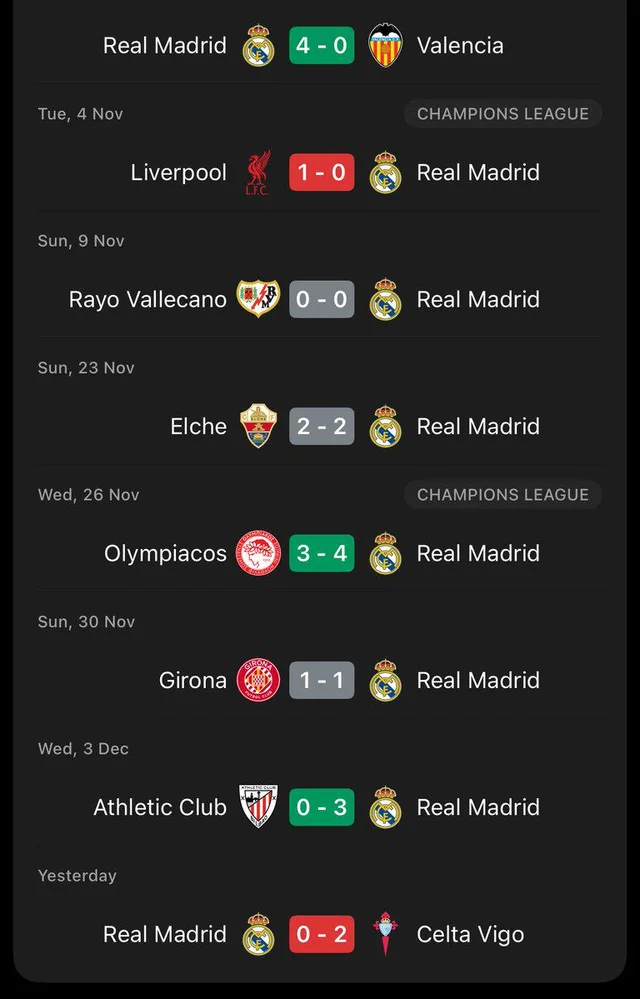View the Girona vs Real Madrid match
Viewport: 640px width, 999px height.
tap(322, 681)
